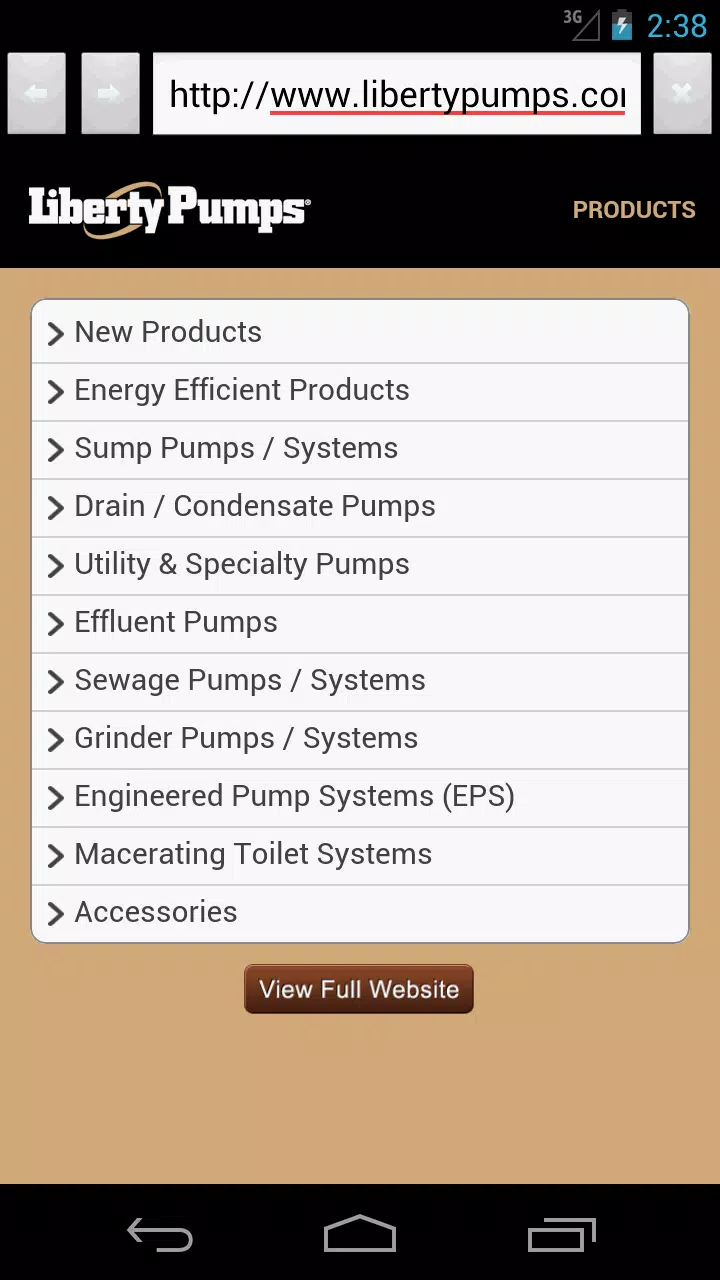
Task: Tap the X stop-loading button
Action: click(682, 93)
